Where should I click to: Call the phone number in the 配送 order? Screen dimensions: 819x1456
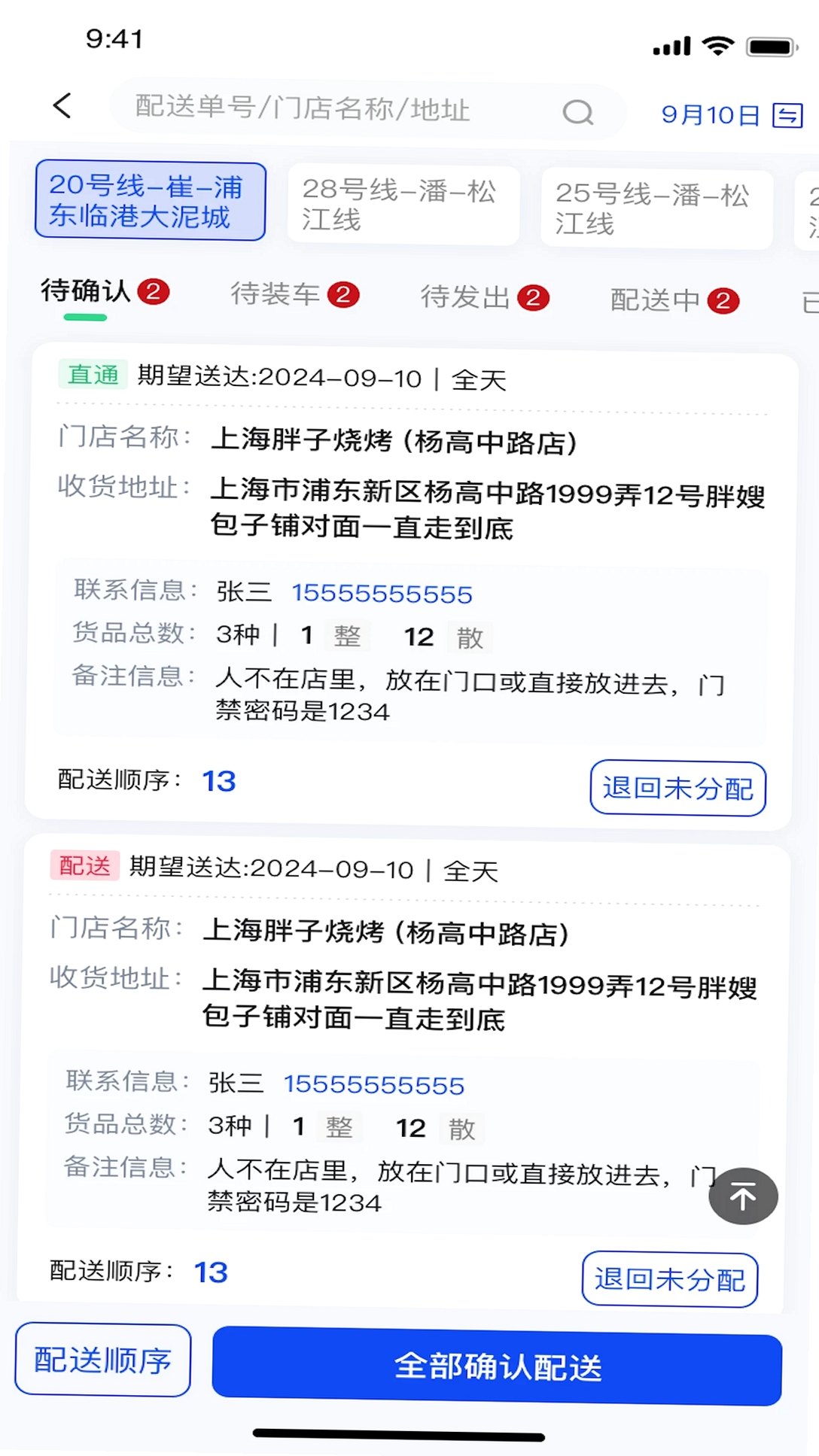374,1085
